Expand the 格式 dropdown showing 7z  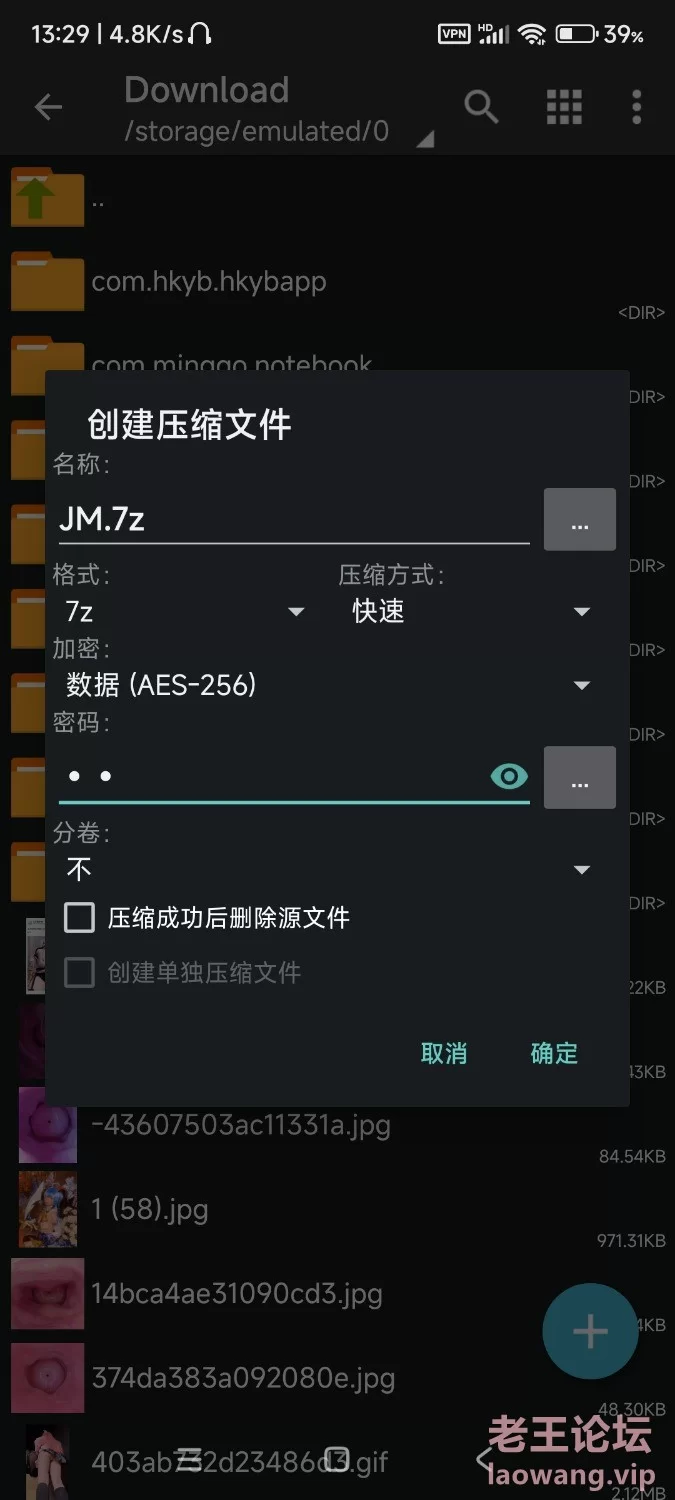185,611
